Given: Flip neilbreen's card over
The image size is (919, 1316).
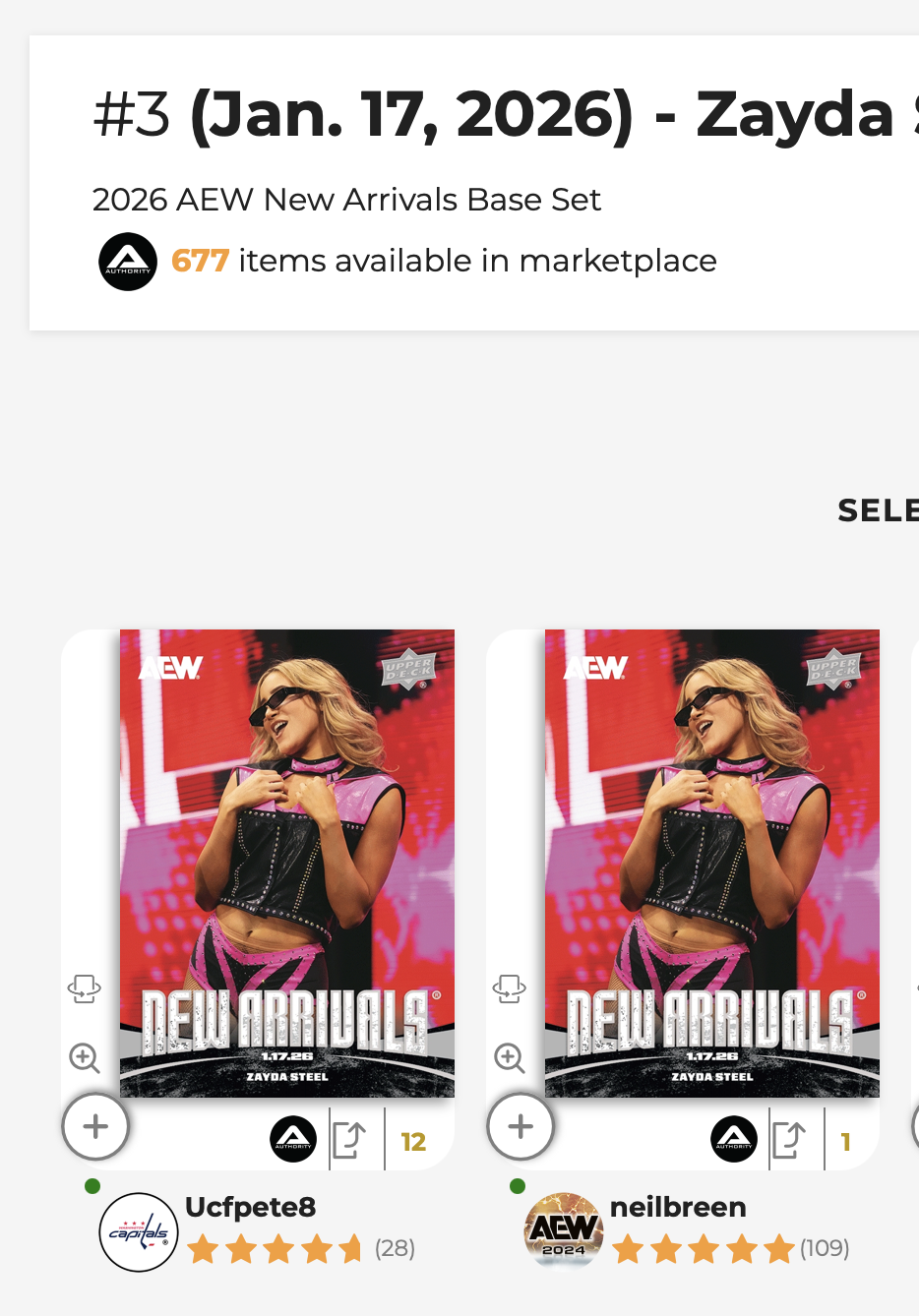Looking at the screenshot, I should pyautogui.click(x=510, y=987).
